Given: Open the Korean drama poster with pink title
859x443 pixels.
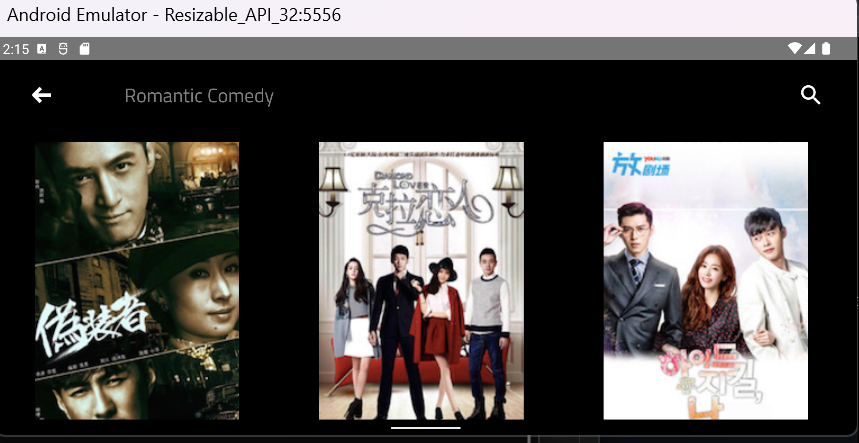Looking at the screenshot, I should pos(705,280).
